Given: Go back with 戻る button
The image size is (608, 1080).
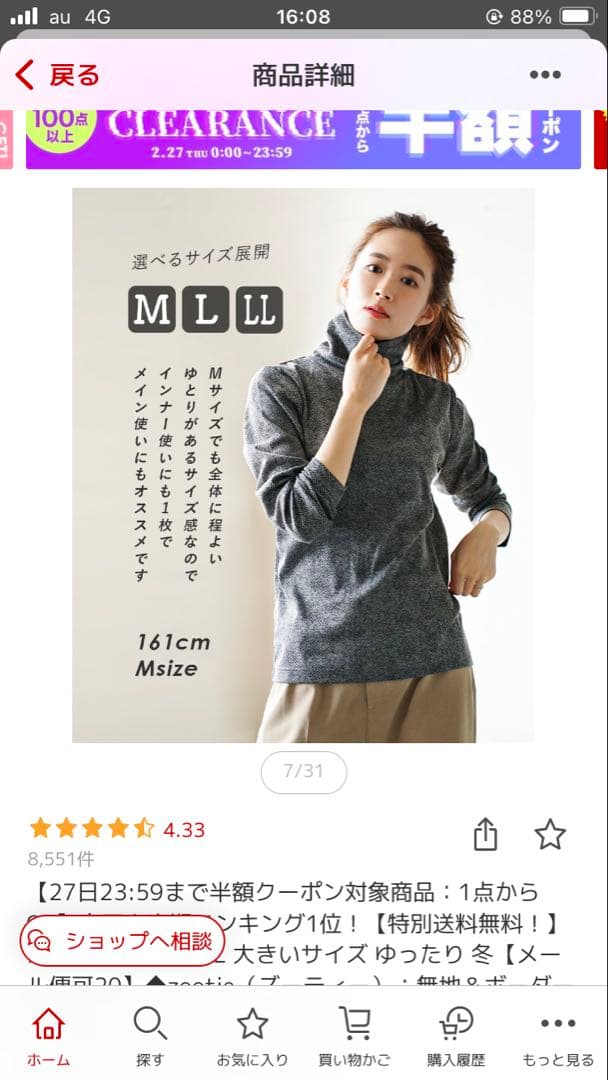Looking at the screenshot, I should (57, 75).
